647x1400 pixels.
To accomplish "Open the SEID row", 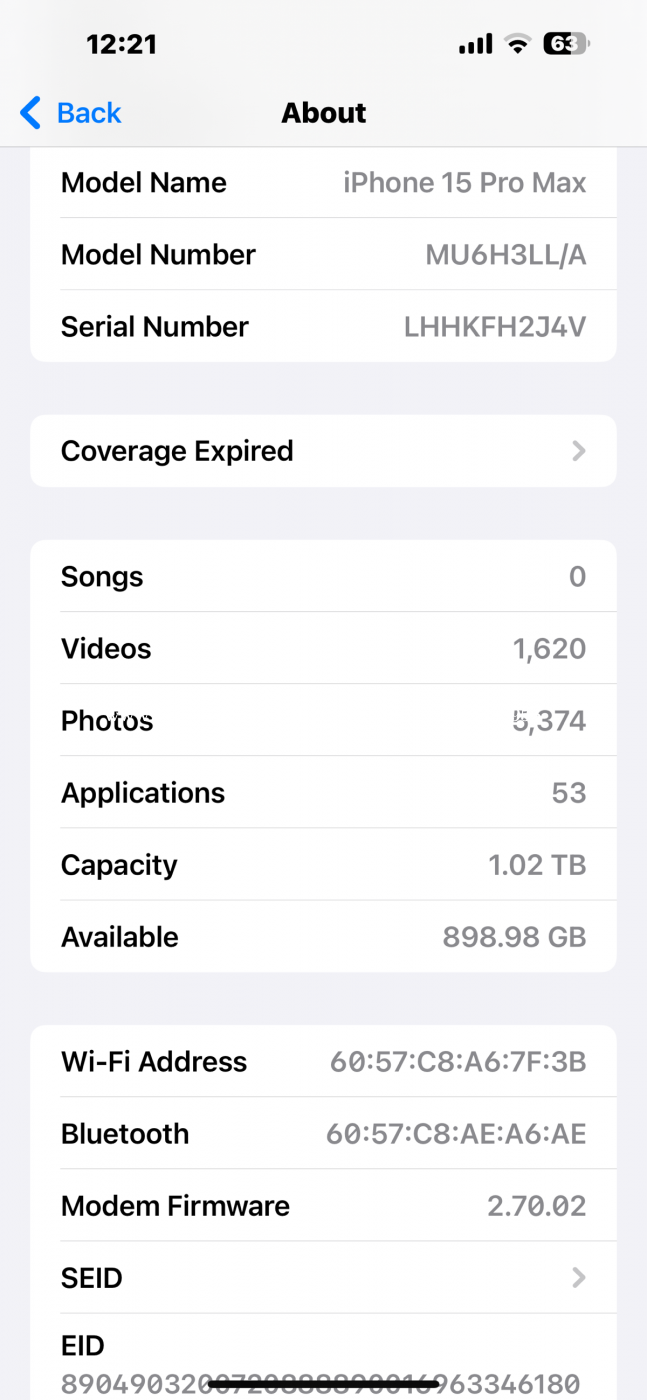I will [323, 1277].
